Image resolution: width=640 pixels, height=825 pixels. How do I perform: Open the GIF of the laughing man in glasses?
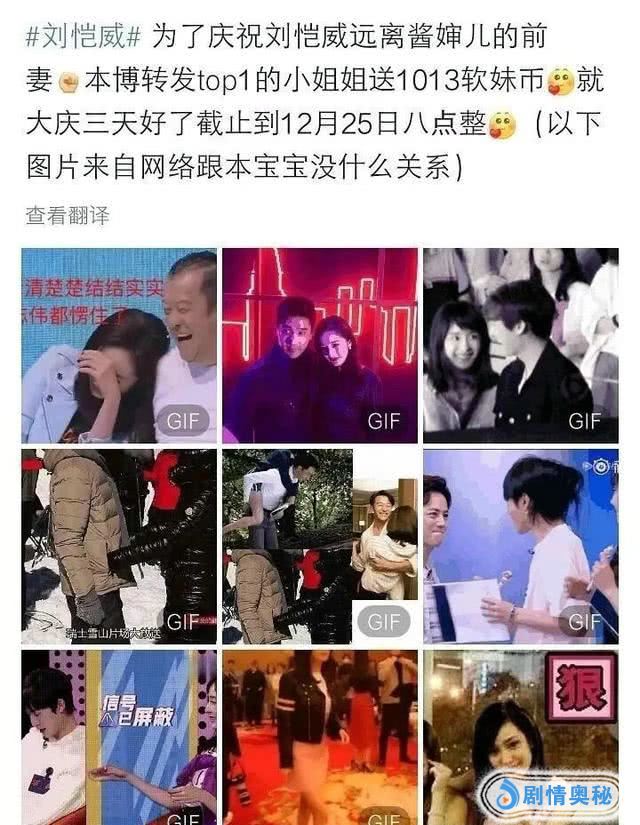[x=119, y=345]
